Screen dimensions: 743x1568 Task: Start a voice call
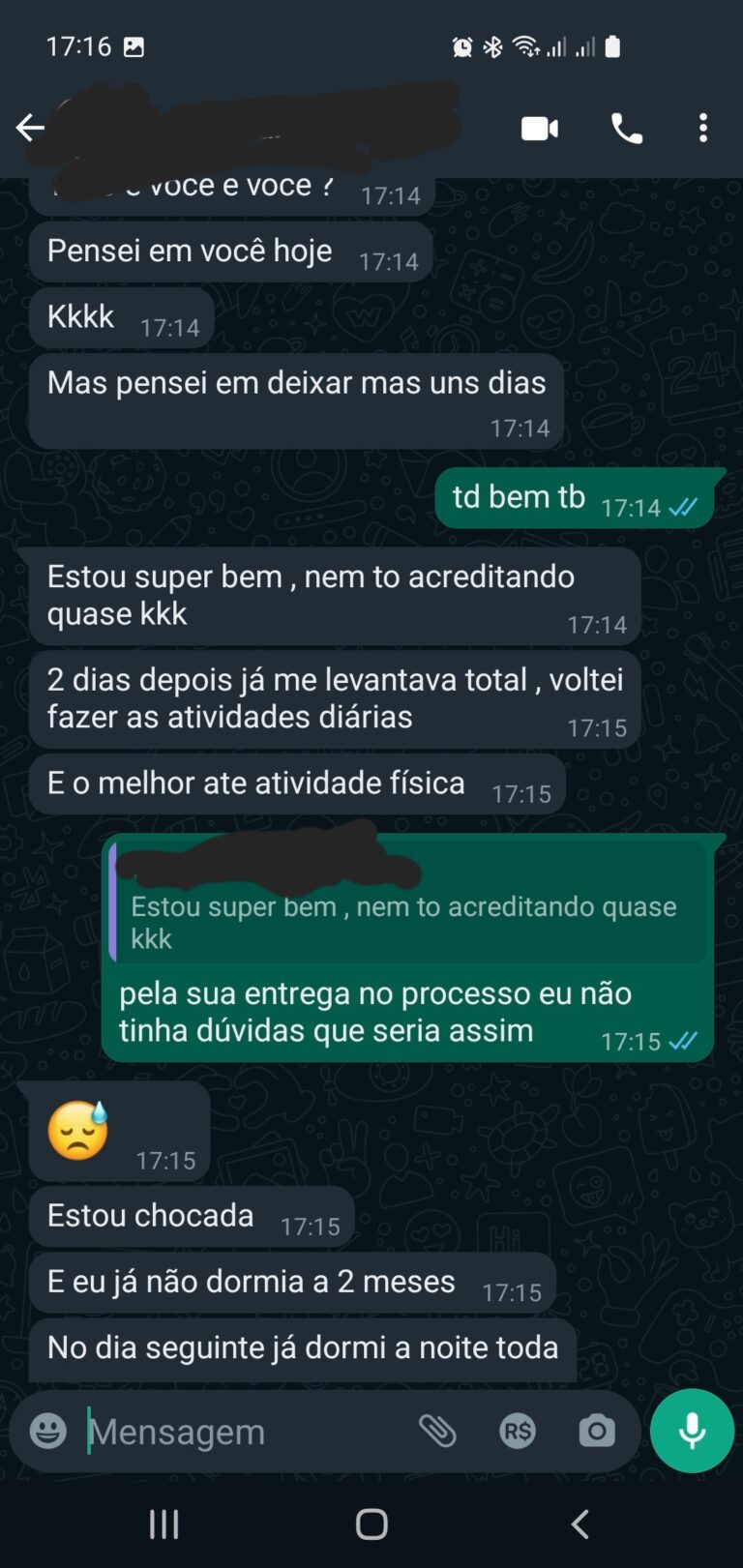[625, 127]
